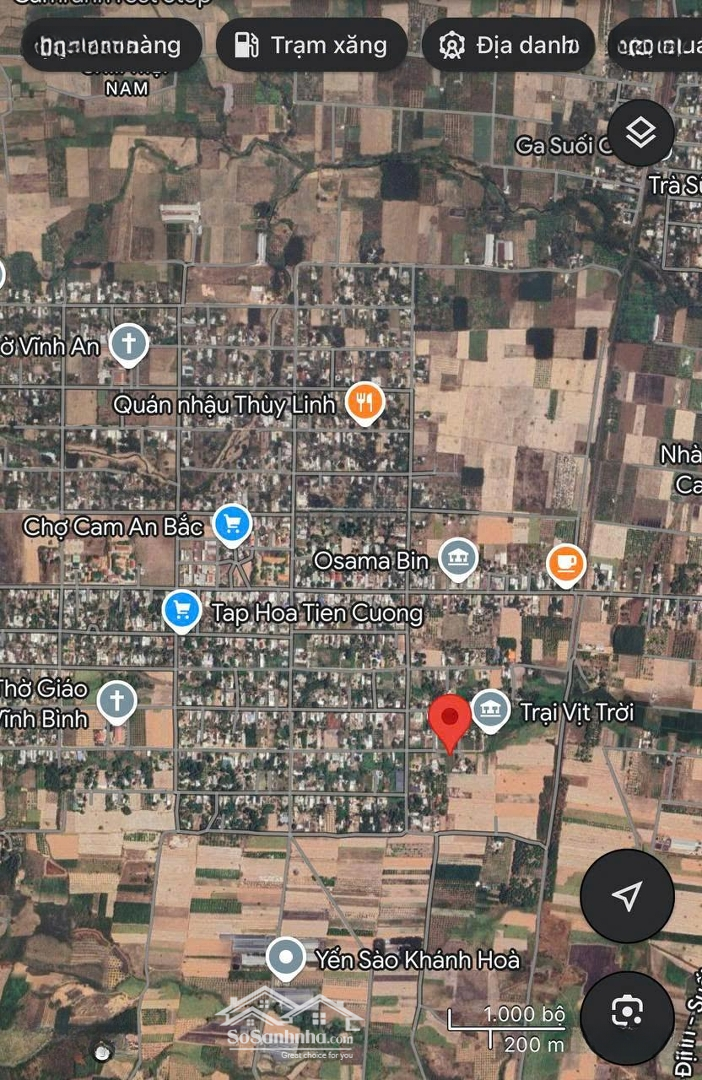Open the map layers button
Image resolution: width=702 pixels, height=1080 pixels.
(640, 132)
